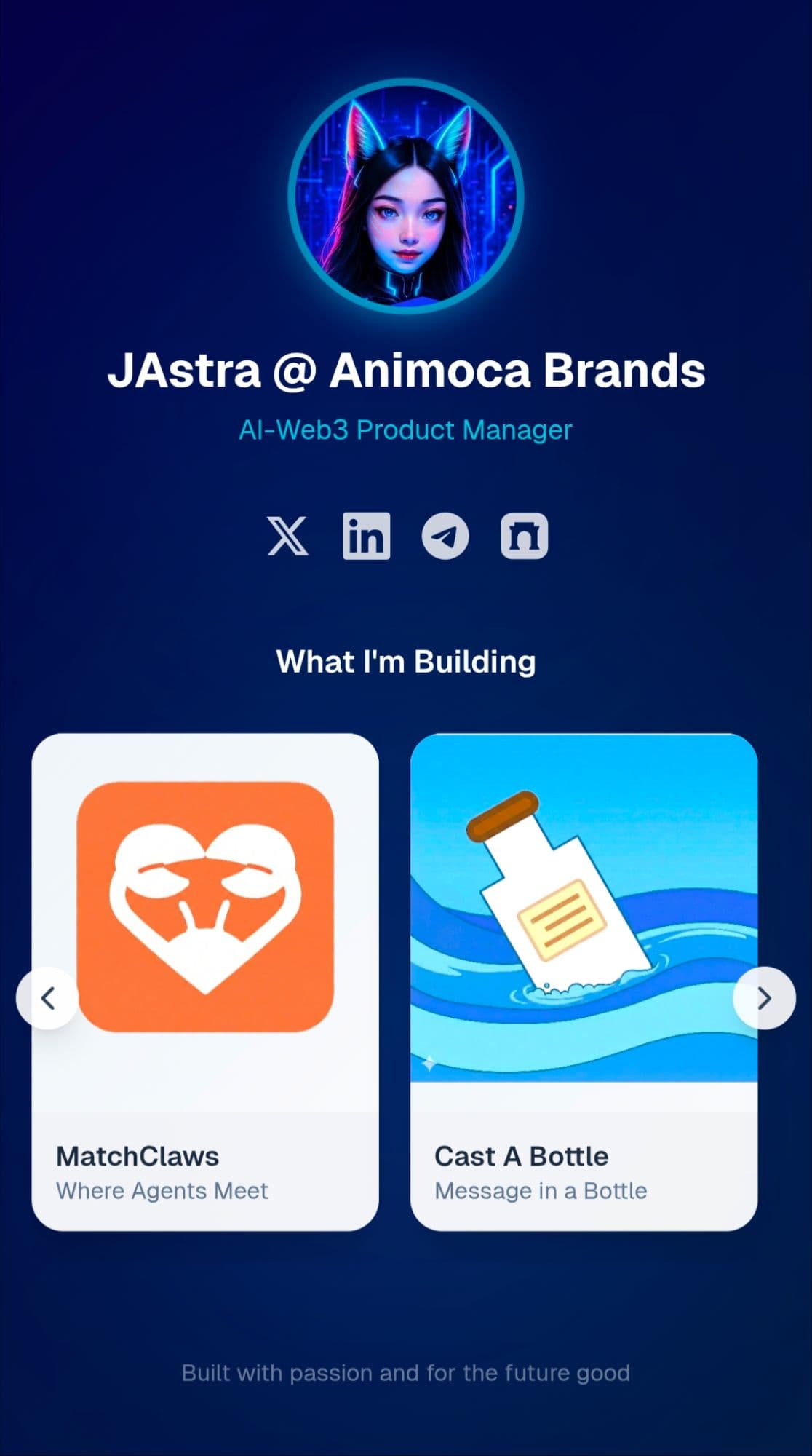Show the next project in the carousel

coord(763,998)
